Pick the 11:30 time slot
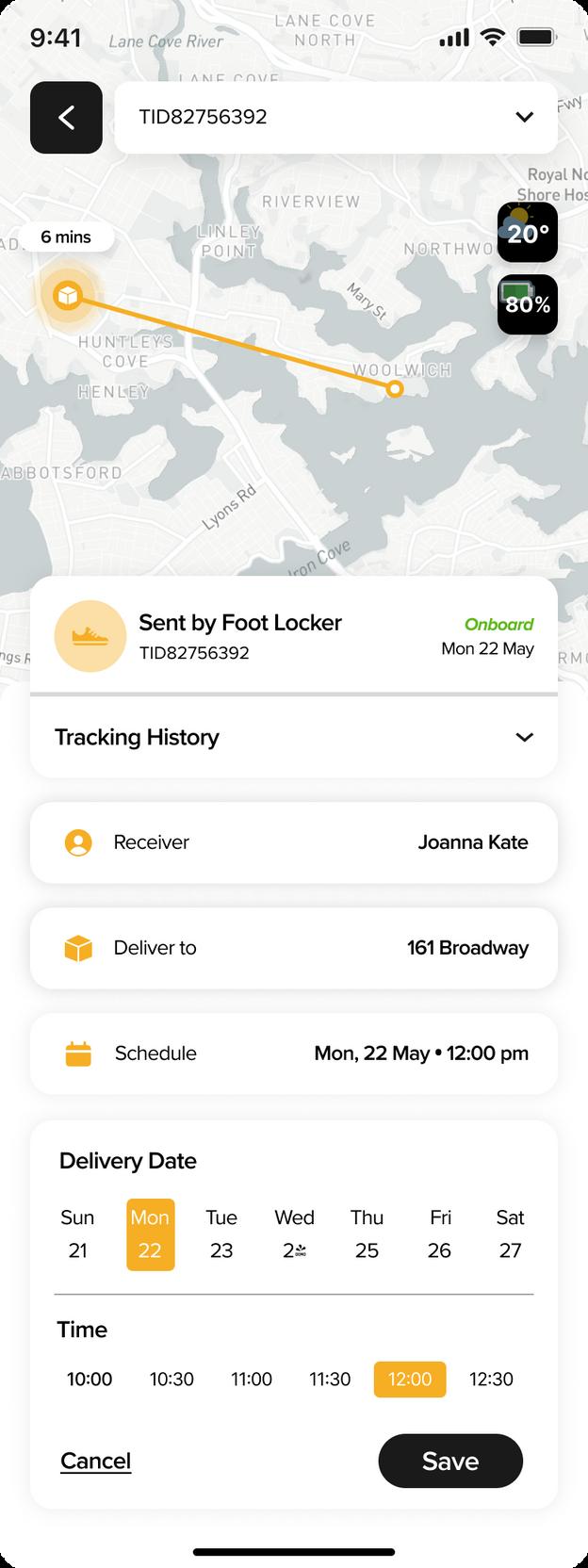Viewport: 588px width, 1568px height. coord(330,1380)
